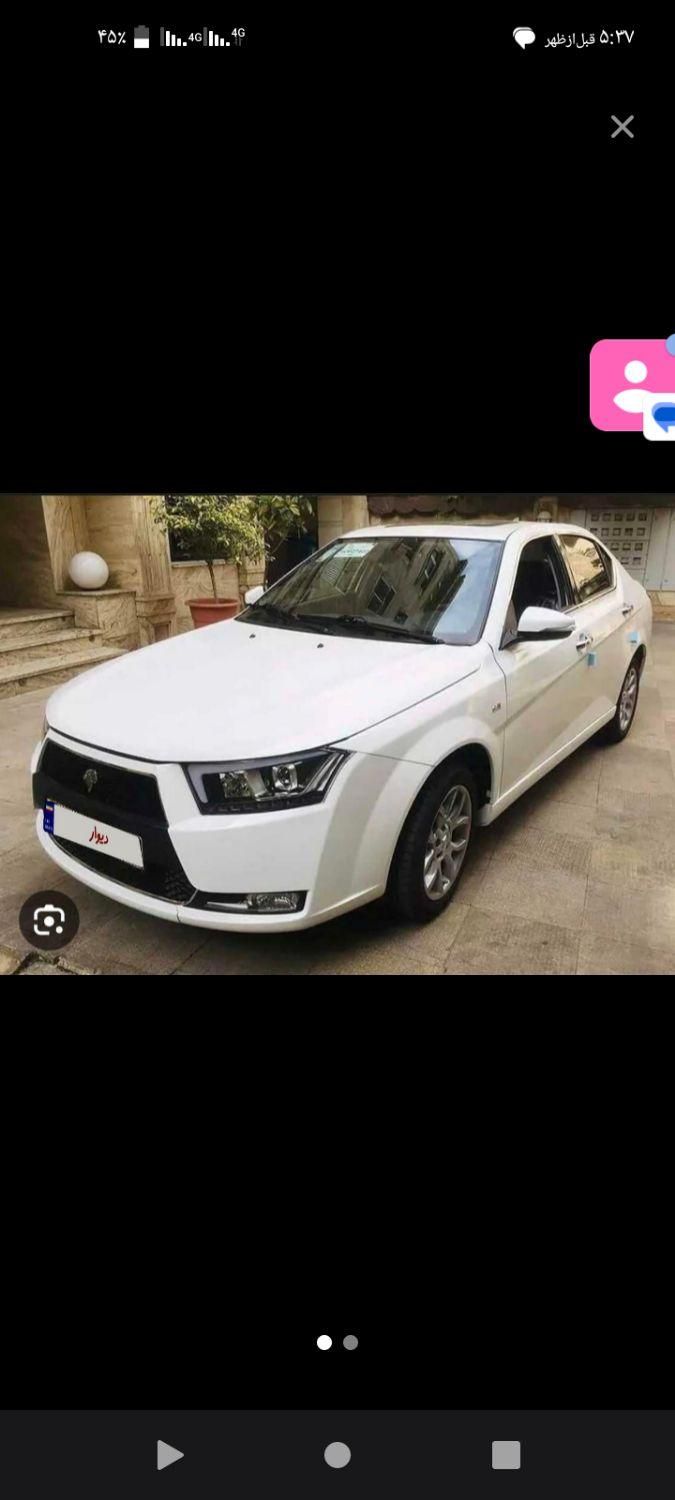Close the full-screen image viewer

tap(622, 127)
